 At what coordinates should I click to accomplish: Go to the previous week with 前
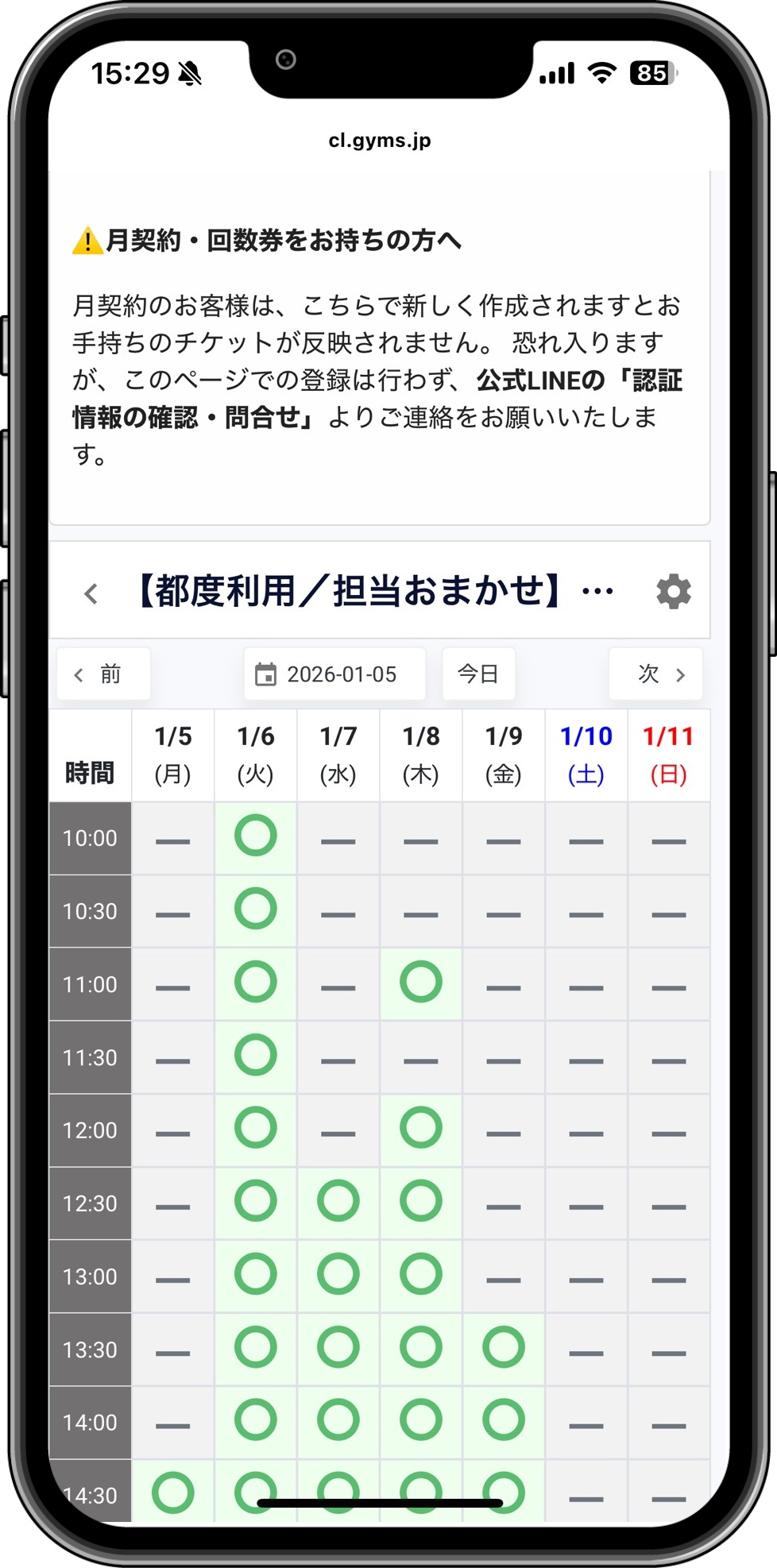tap(103, 674)
